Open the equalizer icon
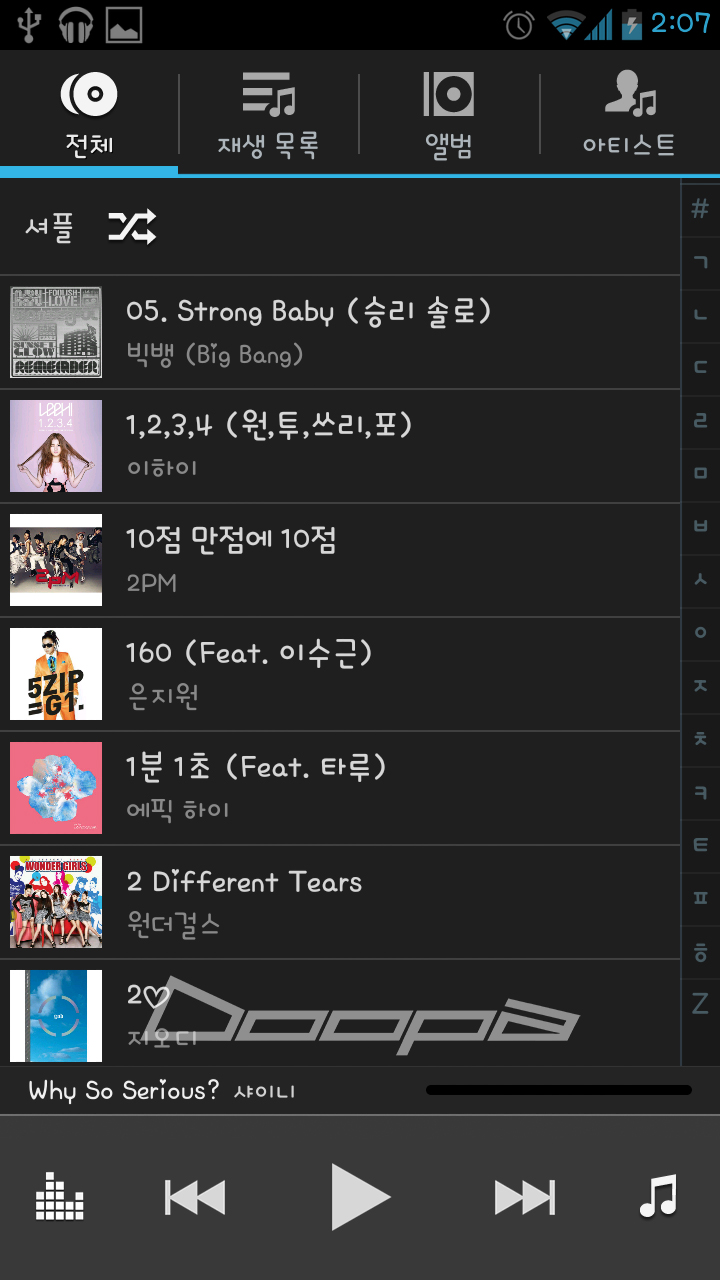Screen dimensions: 720x1280 (60, 1196)
